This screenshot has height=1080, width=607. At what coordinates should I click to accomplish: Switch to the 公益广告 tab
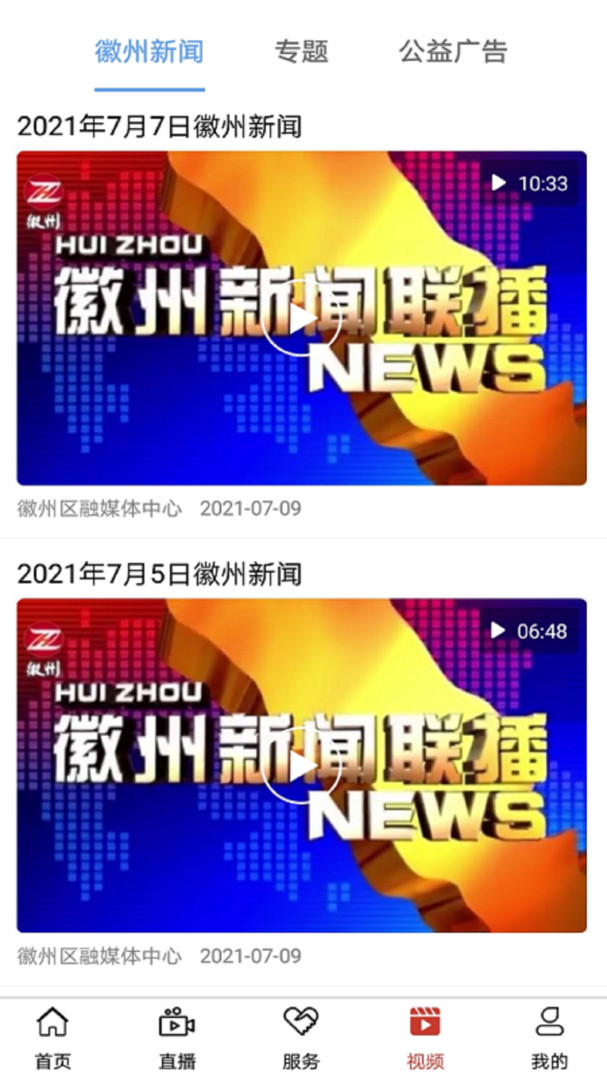pos(452,51)
